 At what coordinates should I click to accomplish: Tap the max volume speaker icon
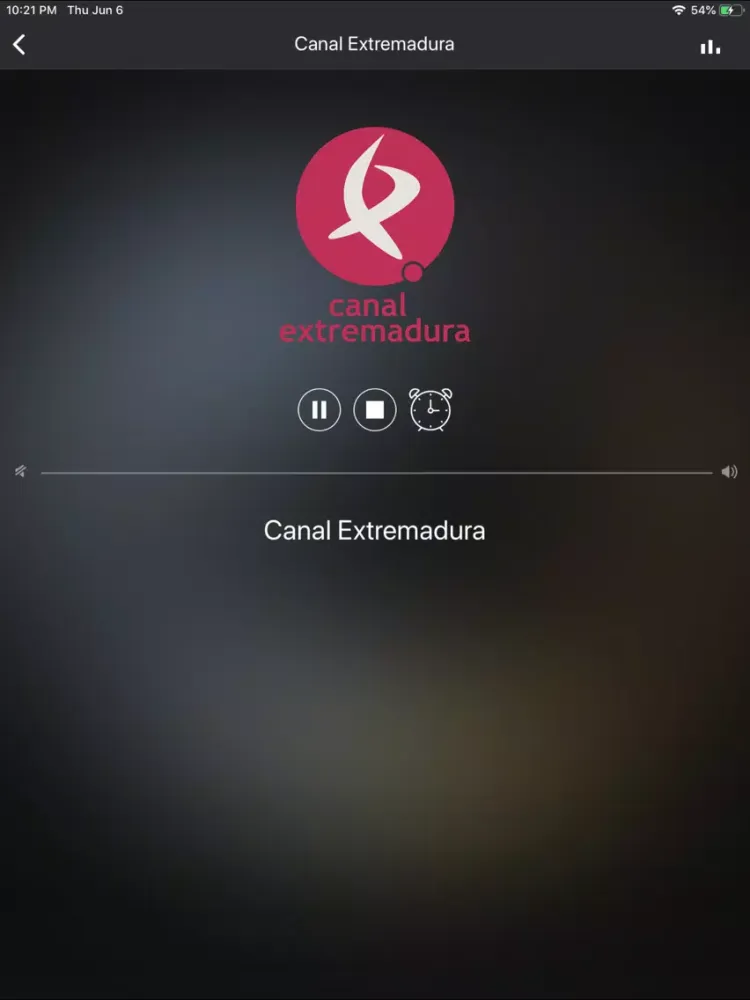[729, 472]
